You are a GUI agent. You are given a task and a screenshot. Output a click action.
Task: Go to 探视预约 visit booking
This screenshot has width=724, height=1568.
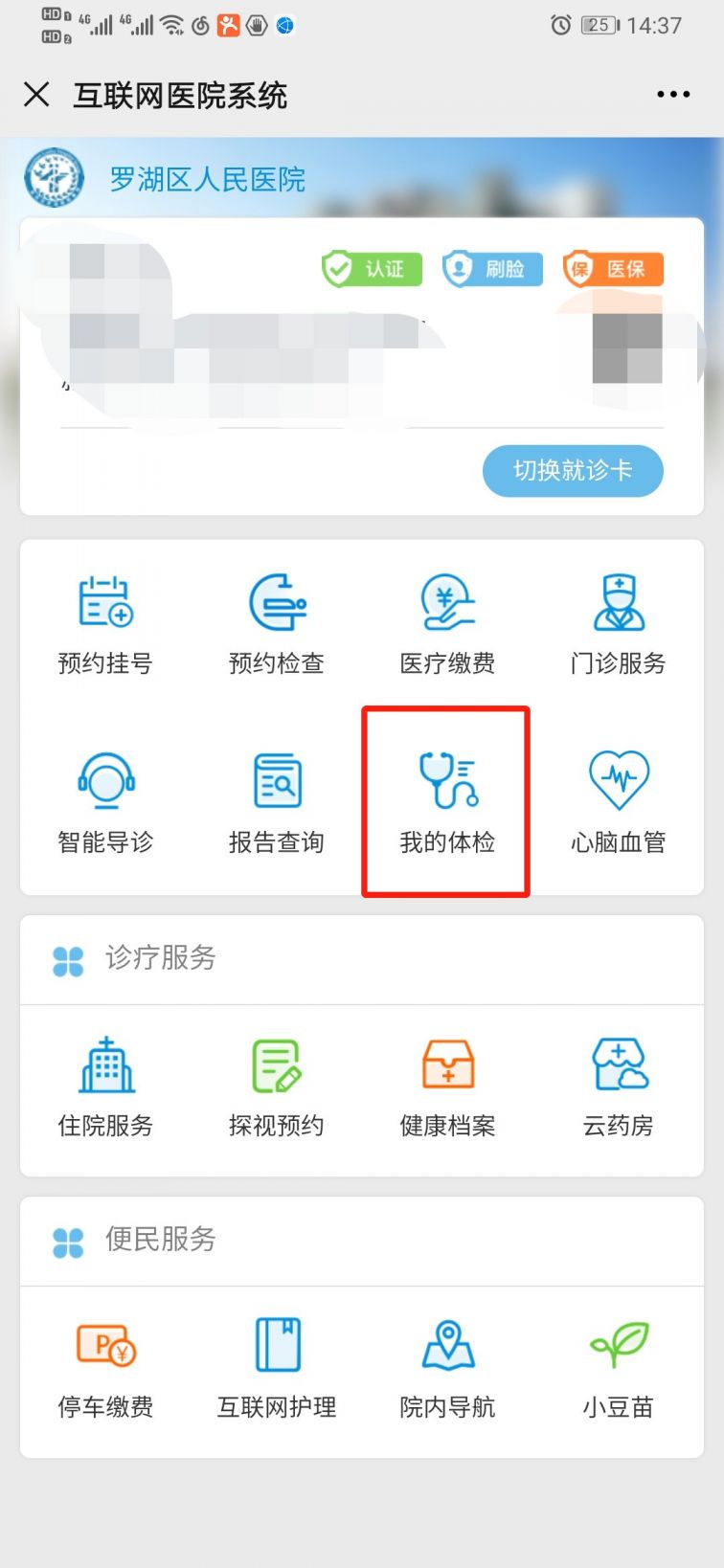point(277,1086)
